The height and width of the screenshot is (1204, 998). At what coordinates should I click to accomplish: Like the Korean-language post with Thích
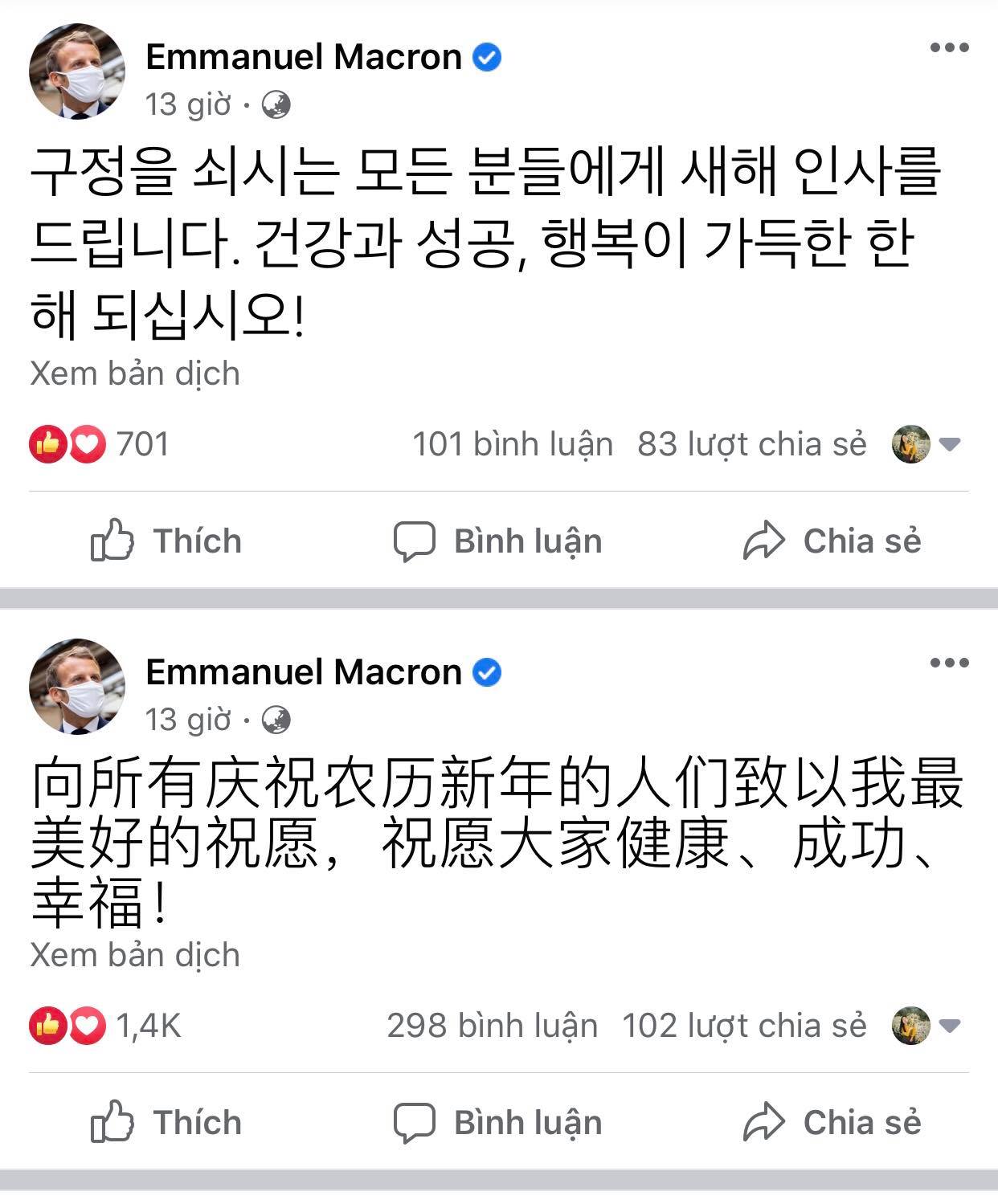click(166, 541)
